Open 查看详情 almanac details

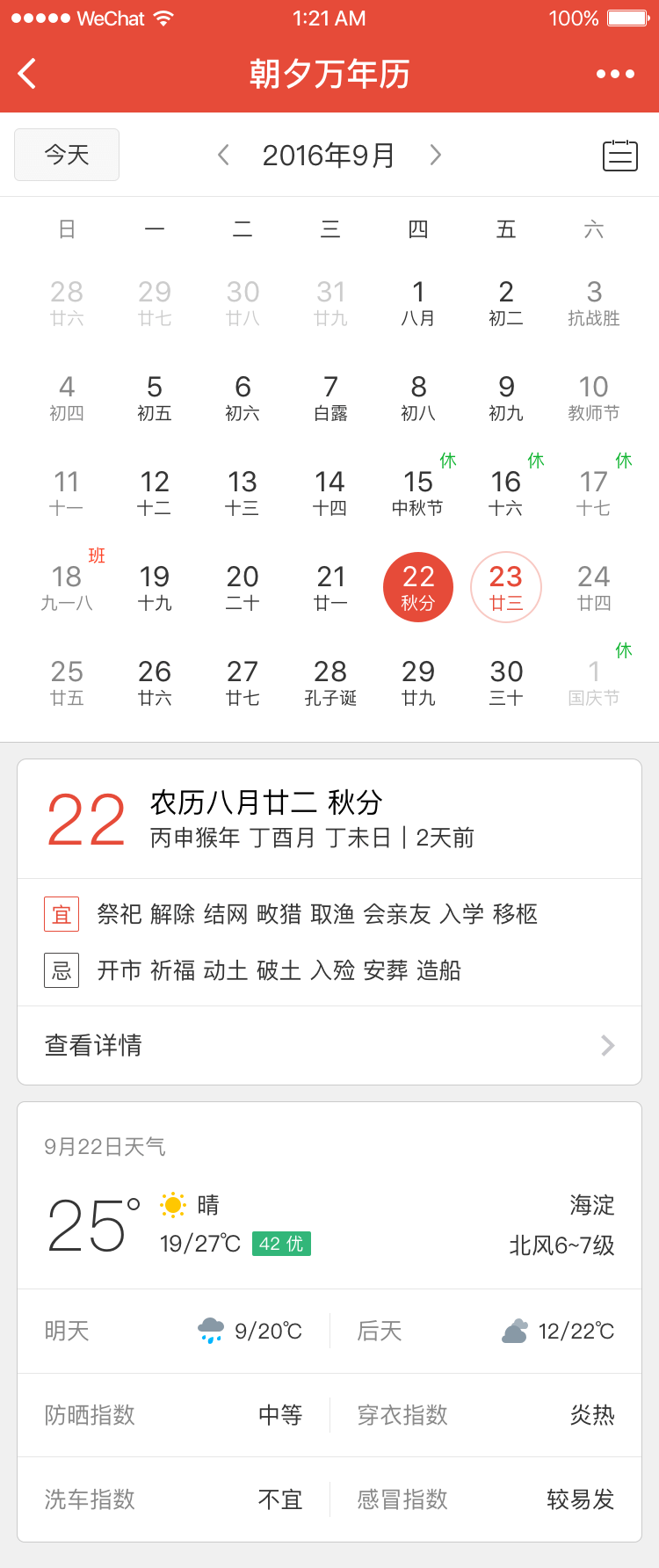click(x=329, y=1045)
